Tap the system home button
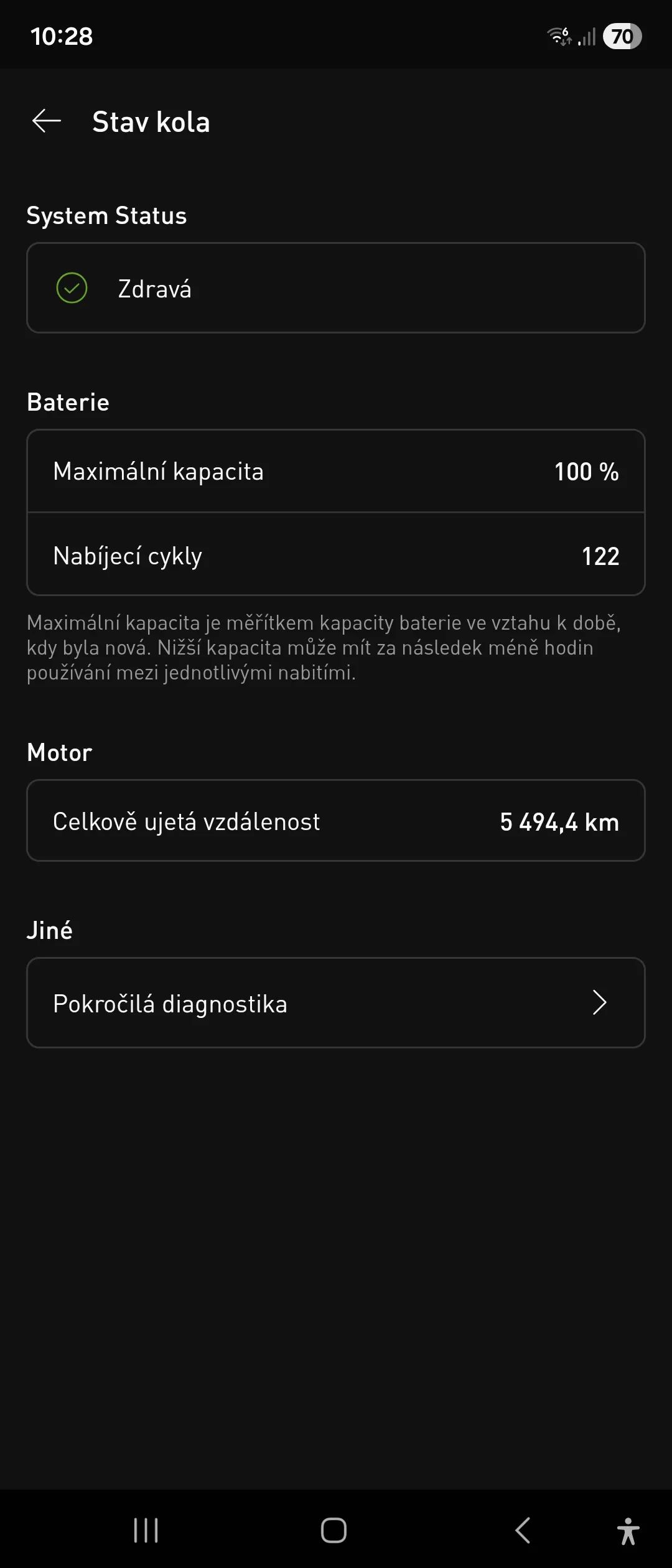 click(x=334, y=1530)
